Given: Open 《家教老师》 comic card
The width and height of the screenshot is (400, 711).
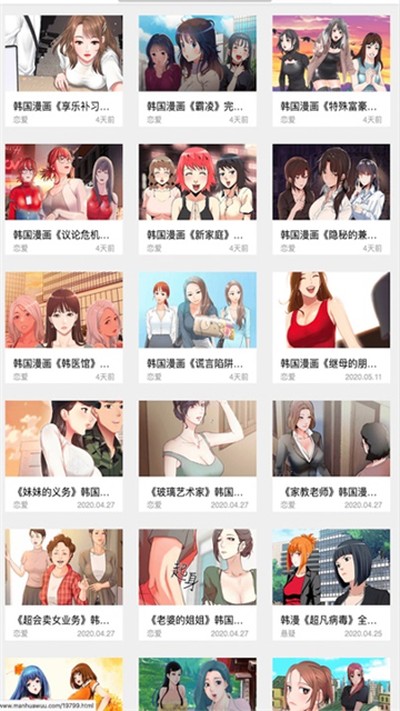Looking at the screenshot, I should pos(331,456).
